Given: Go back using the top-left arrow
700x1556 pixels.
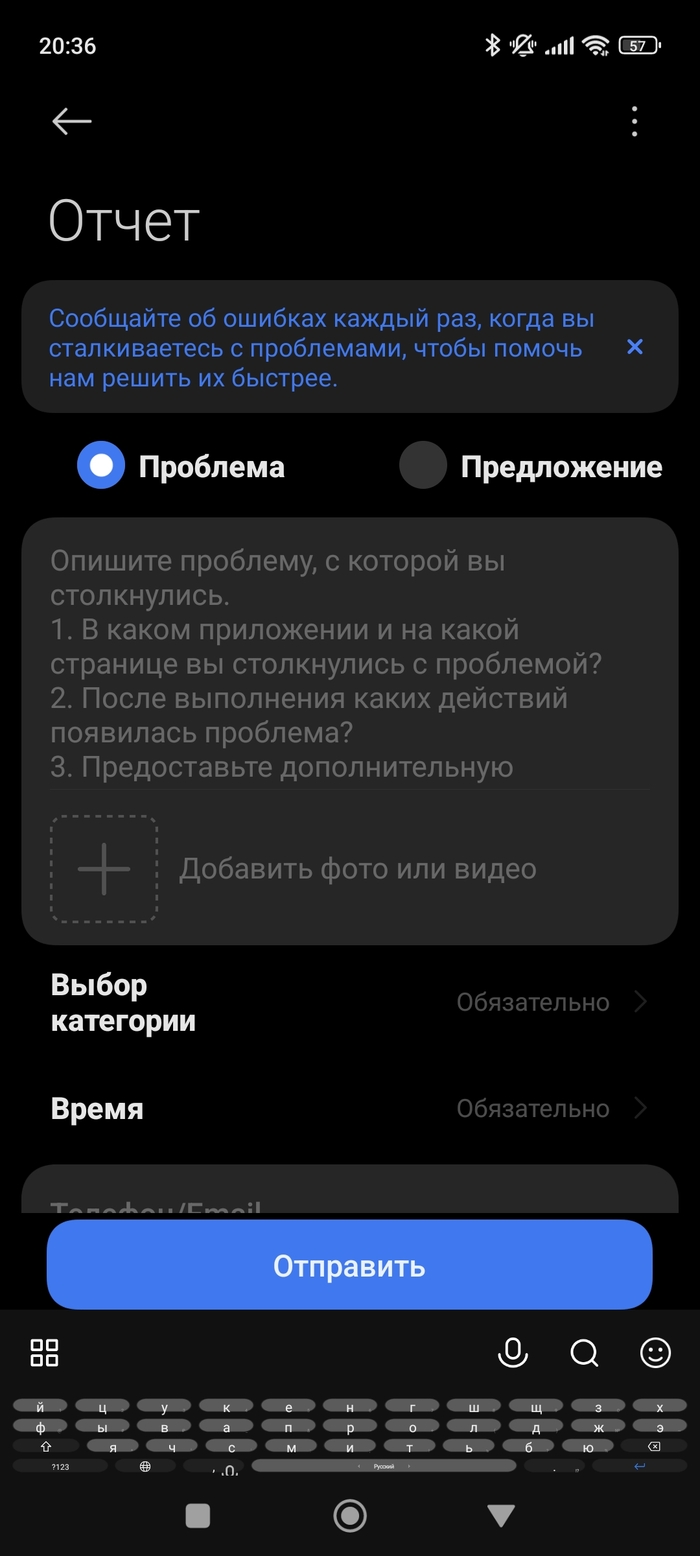Looking at the screenshot, I should click(72, 121).
